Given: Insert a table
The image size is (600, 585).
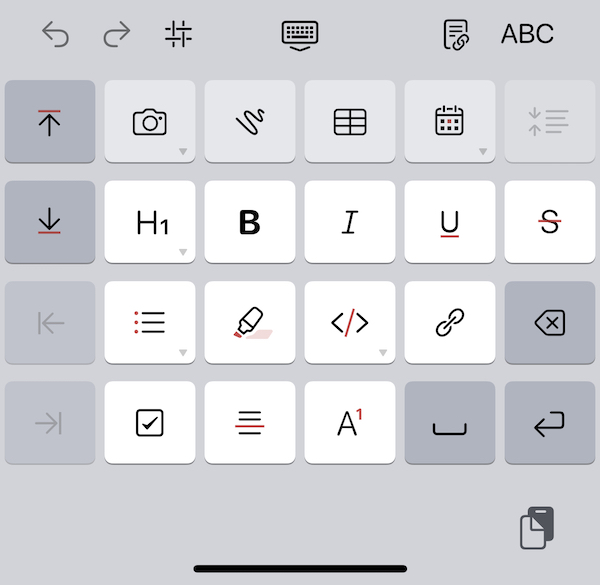Looking at the screenshot, I should pyautogui.click(x=350, y=122).
